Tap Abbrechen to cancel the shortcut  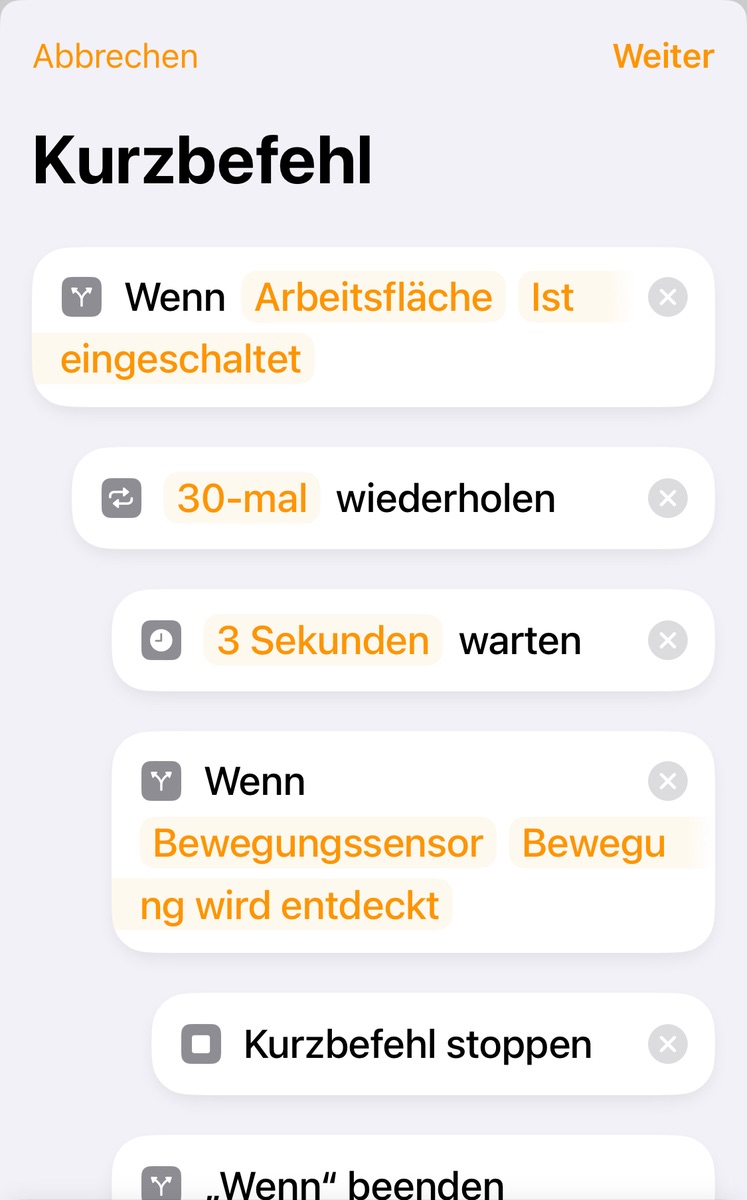(115, 56)
